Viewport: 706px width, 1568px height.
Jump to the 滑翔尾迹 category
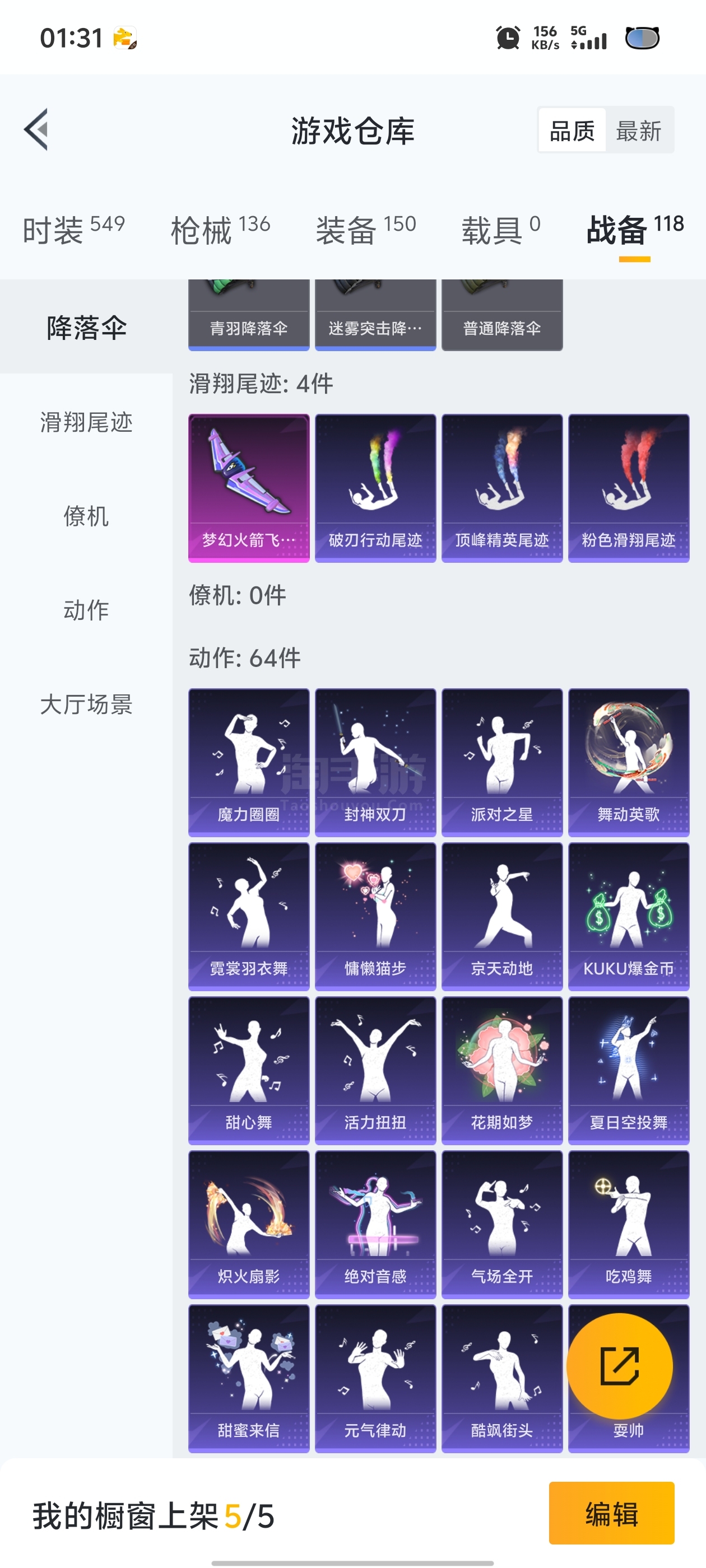(86, 422)
